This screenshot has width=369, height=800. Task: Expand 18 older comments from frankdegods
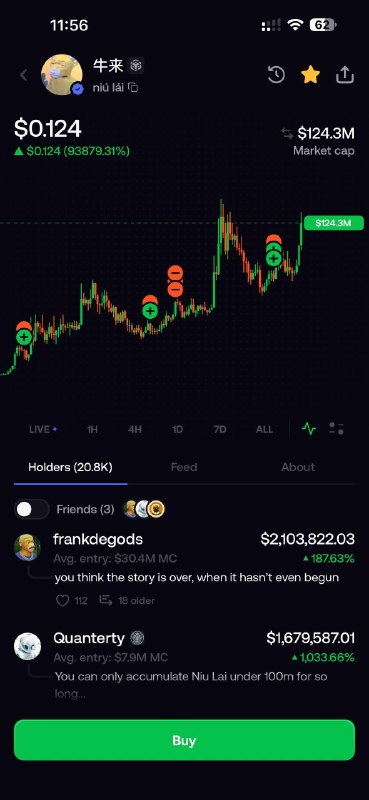[x=127, y=601]
